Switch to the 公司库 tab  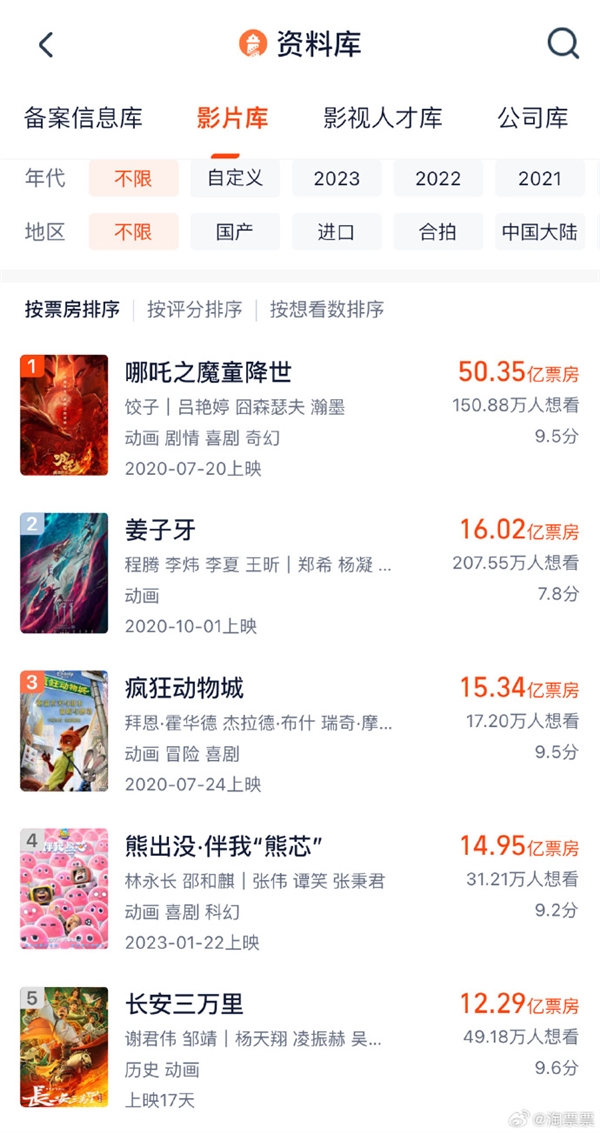(532, 117)
